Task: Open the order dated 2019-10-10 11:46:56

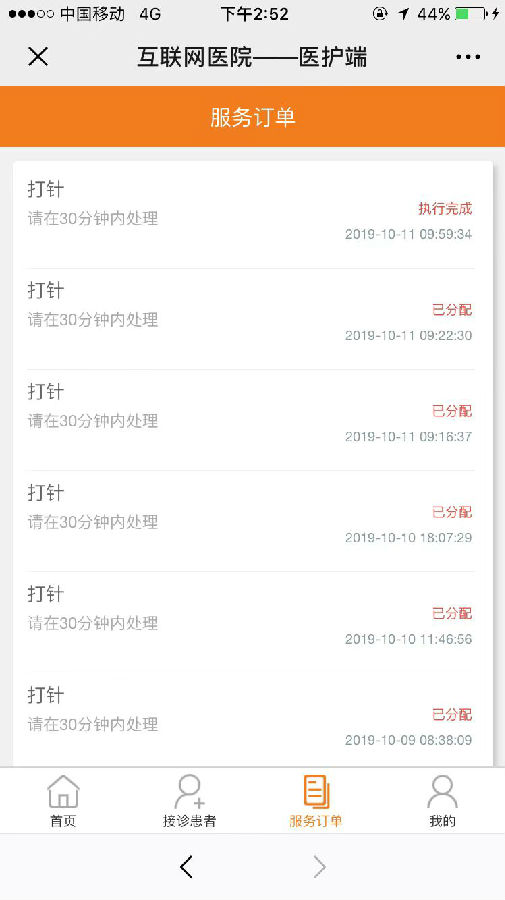Action: click(252, 622)
